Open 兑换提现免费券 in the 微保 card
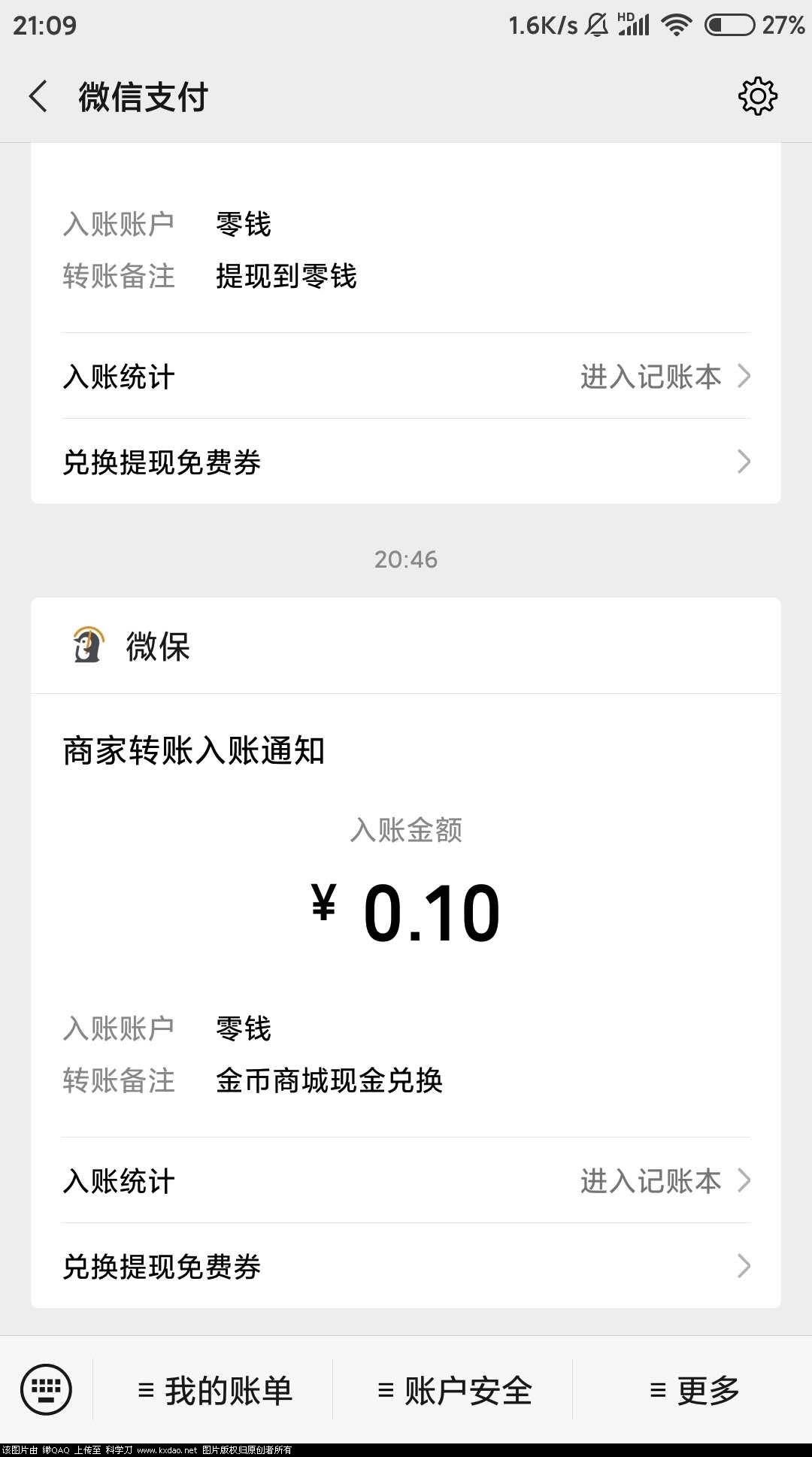 406,1266
